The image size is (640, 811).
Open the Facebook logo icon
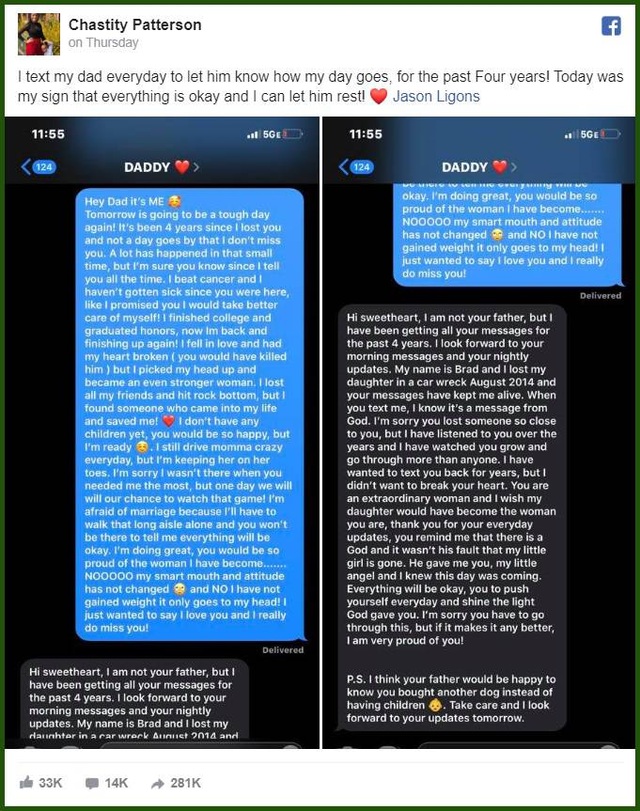(x=610, y=27)
